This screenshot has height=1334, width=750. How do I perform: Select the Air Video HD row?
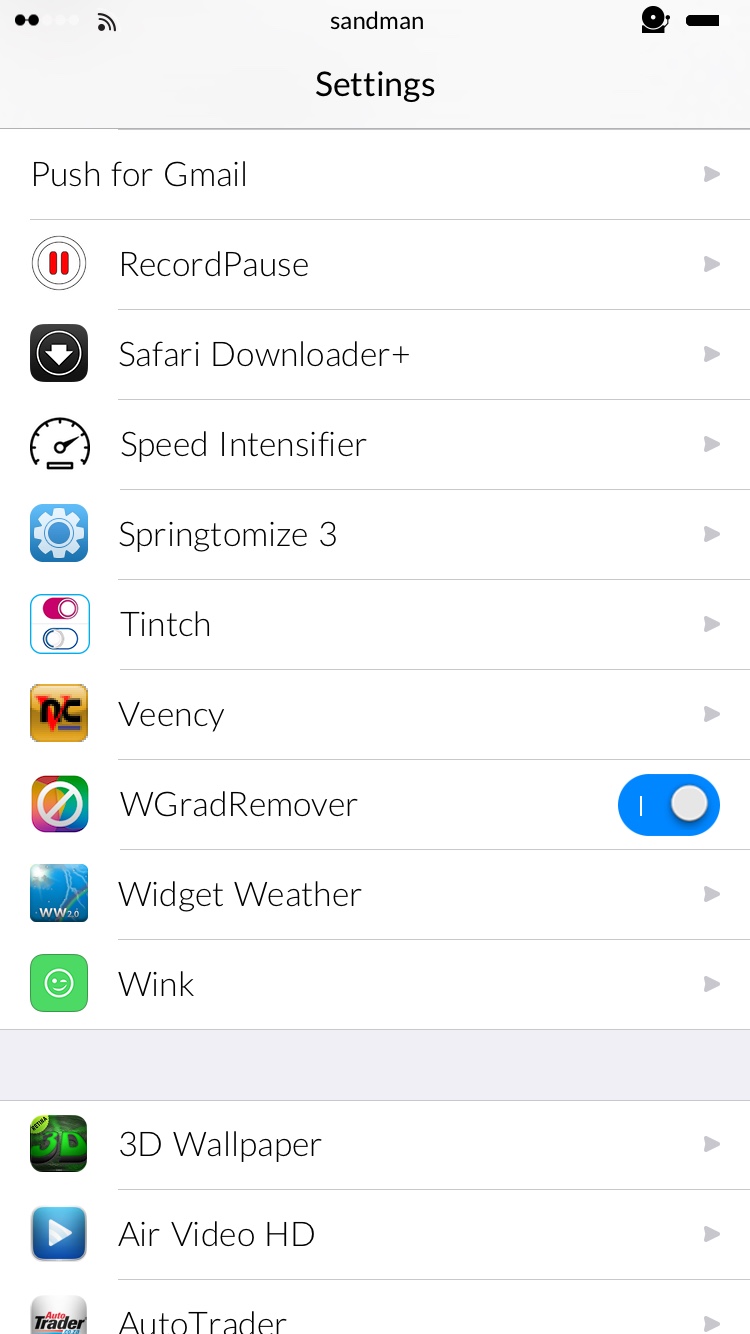[375, 1235]
